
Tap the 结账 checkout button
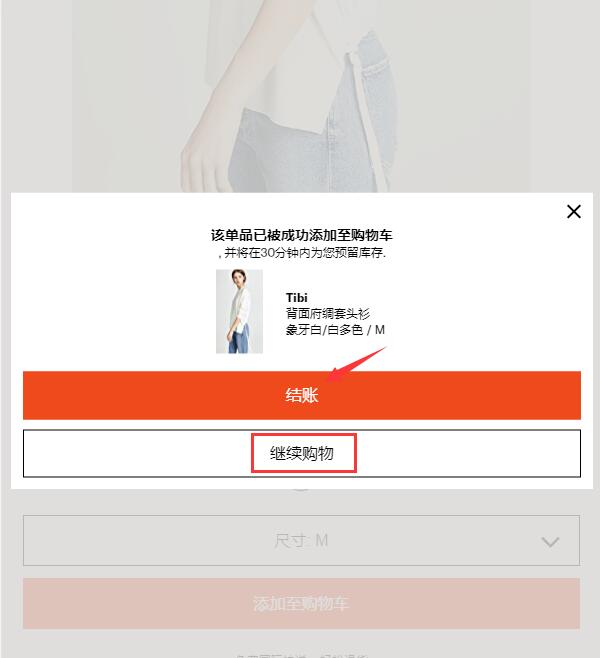point(302,395)
